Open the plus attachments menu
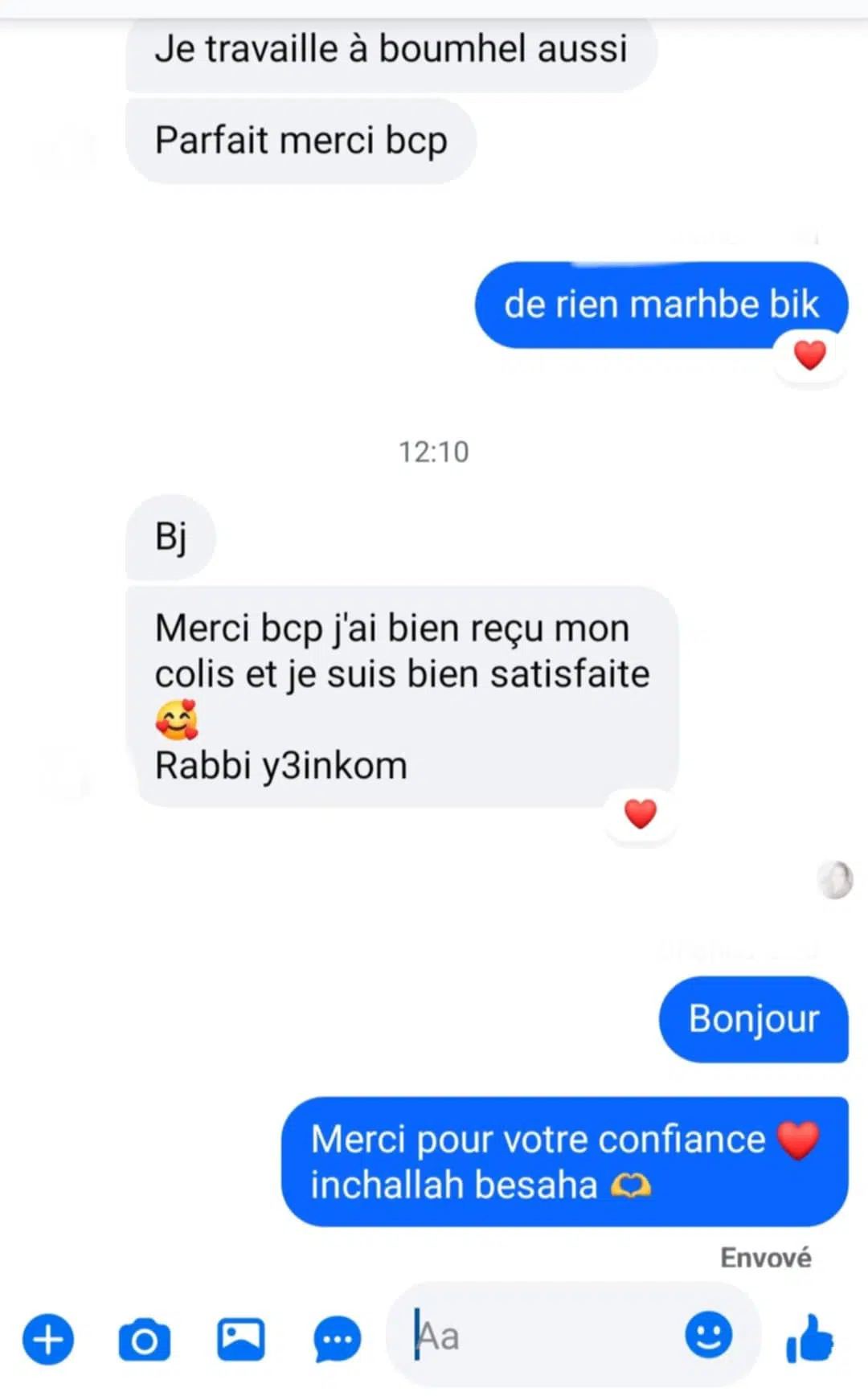Viewport: 868px width, 1396px height. coord(47,1340)
